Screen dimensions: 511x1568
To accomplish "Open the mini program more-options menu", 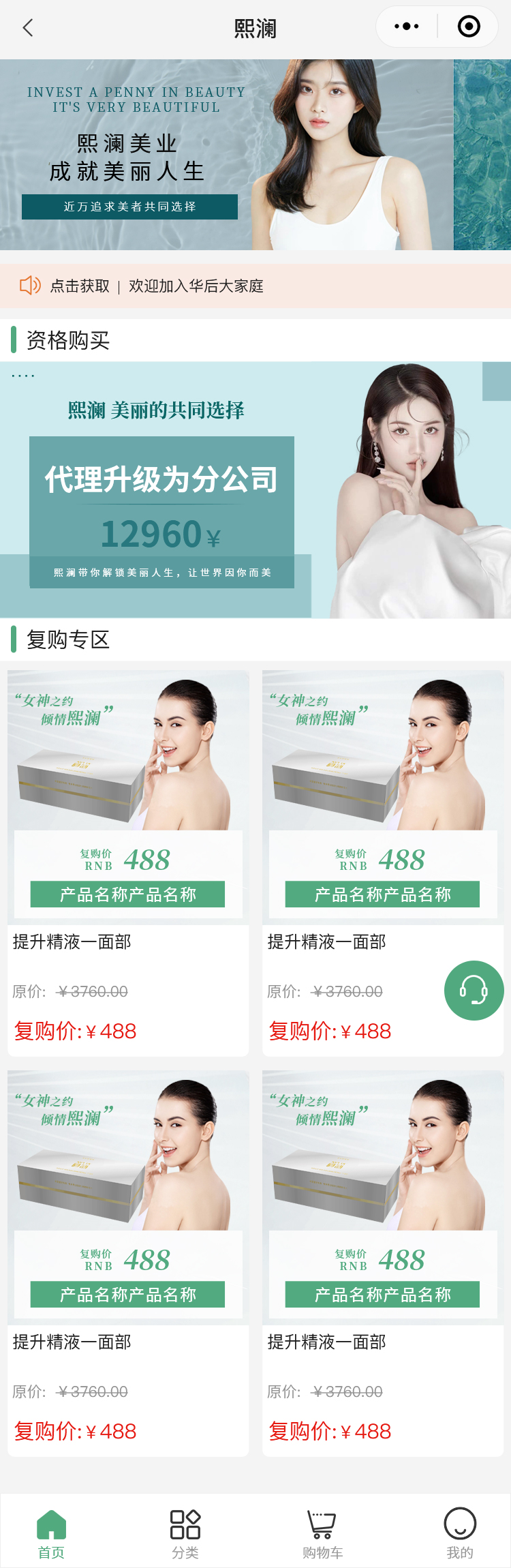I will click(407, 27).
